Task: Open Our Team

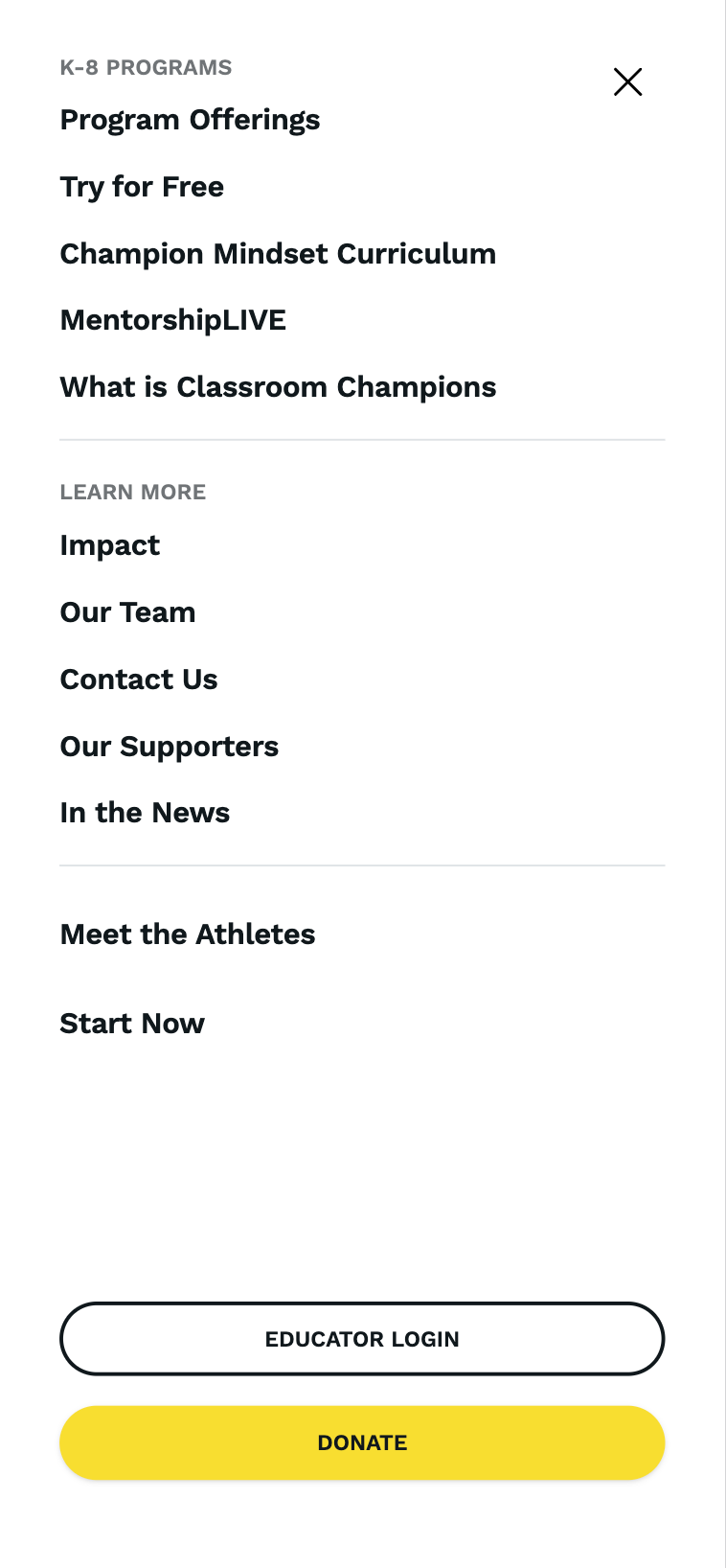Action: coord(127,612)
